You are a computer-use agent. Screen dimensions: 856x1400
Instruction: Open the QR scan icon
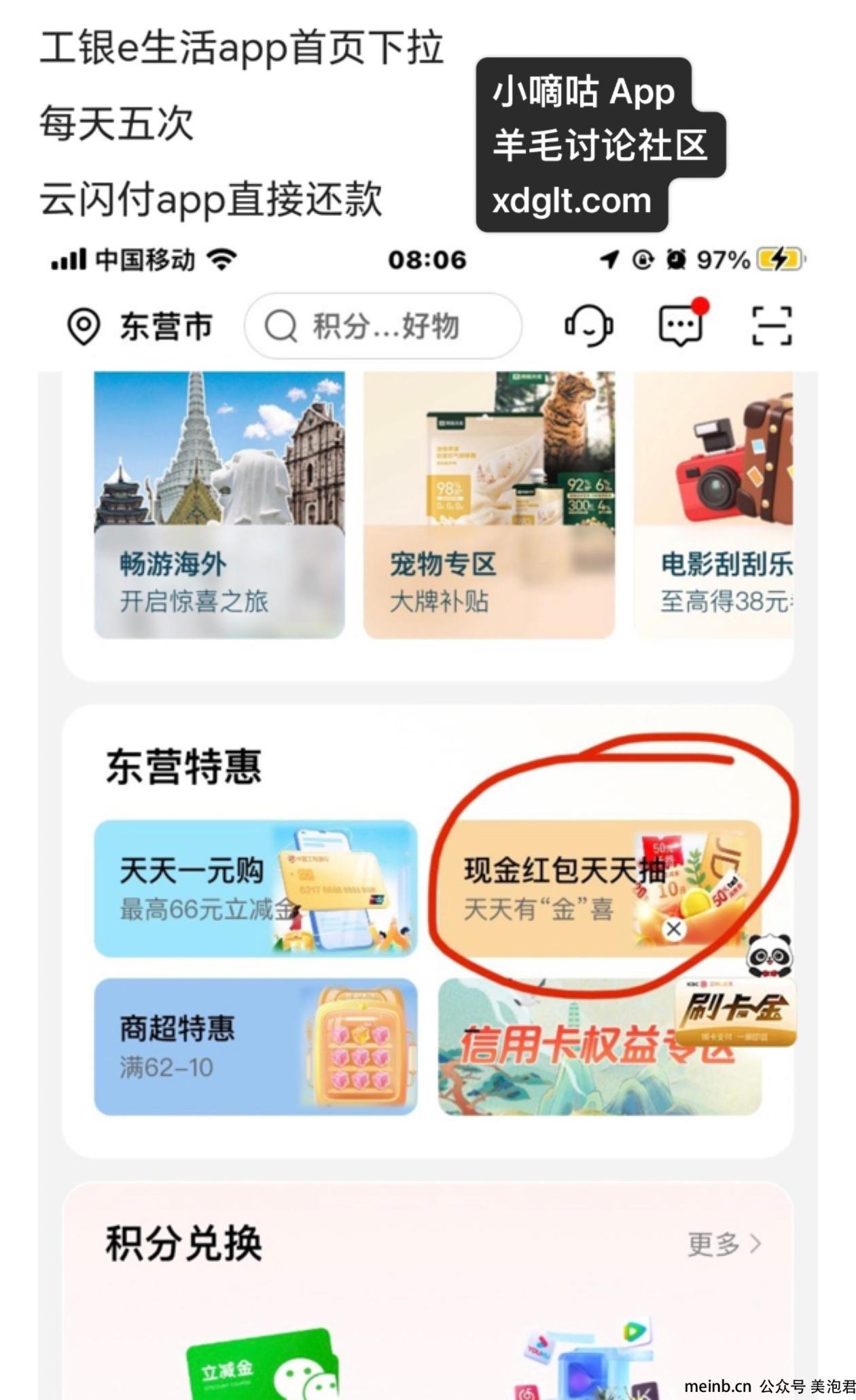(x=772, y=326)
